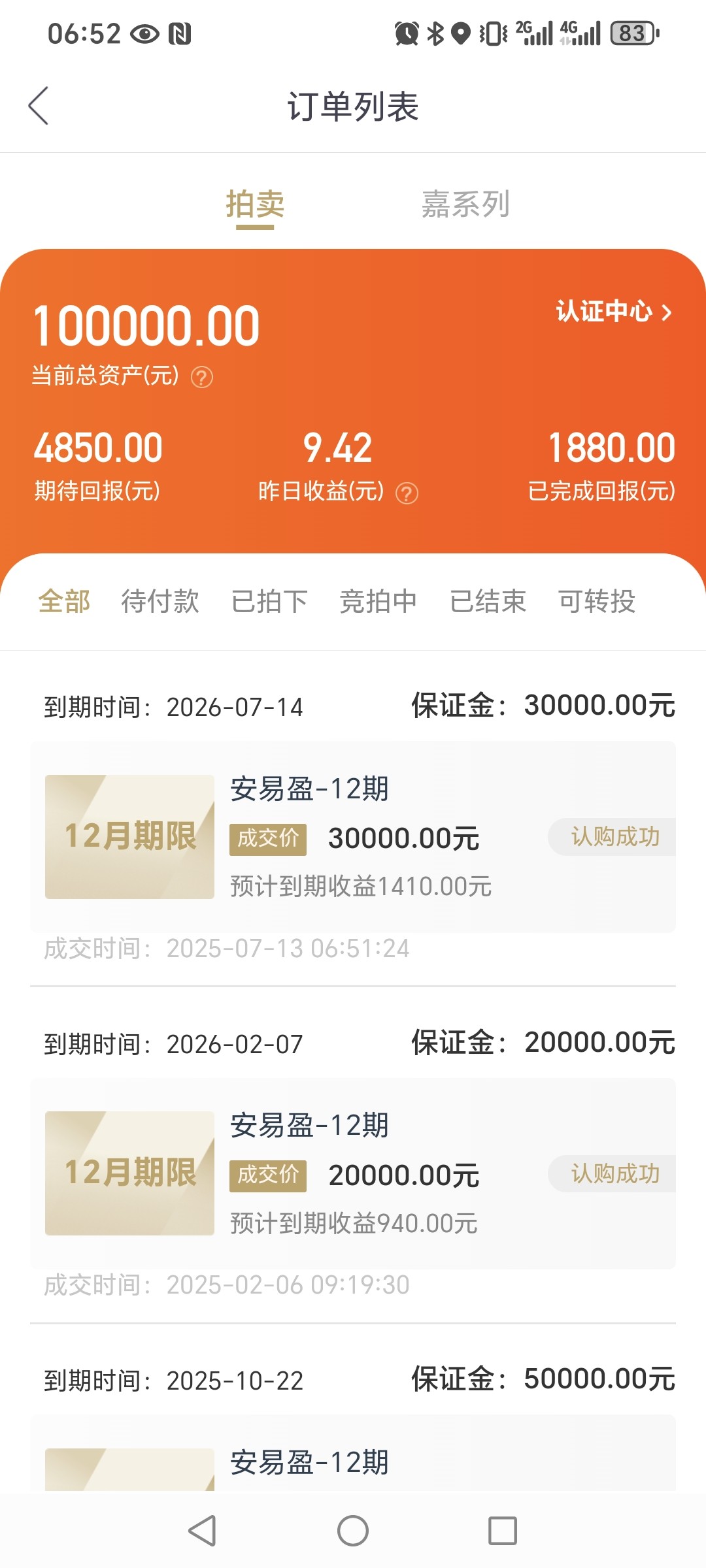Open the 20000.00元 安易盈-12期 order

[x=353, y=1173]
